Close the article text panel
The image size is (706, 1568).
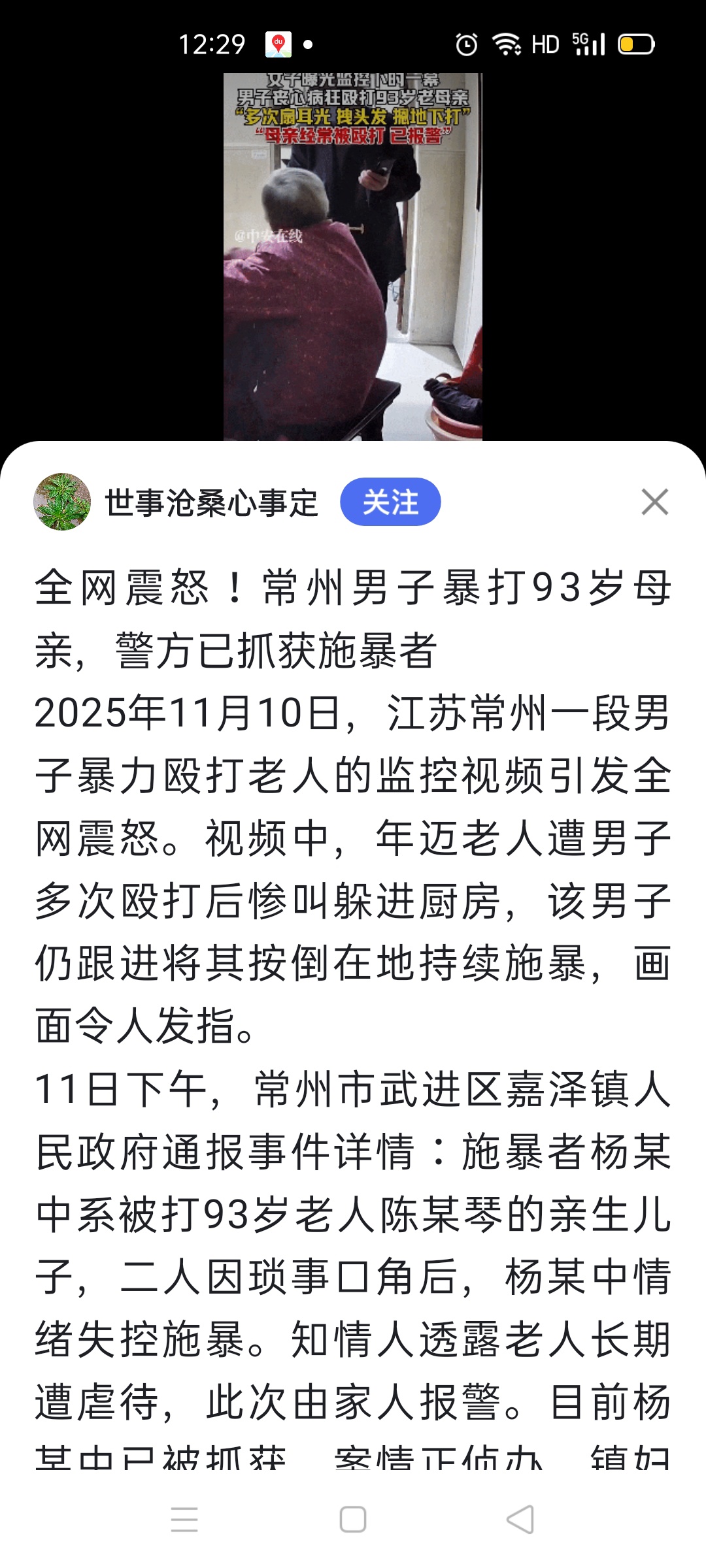(x=654, y=502)
